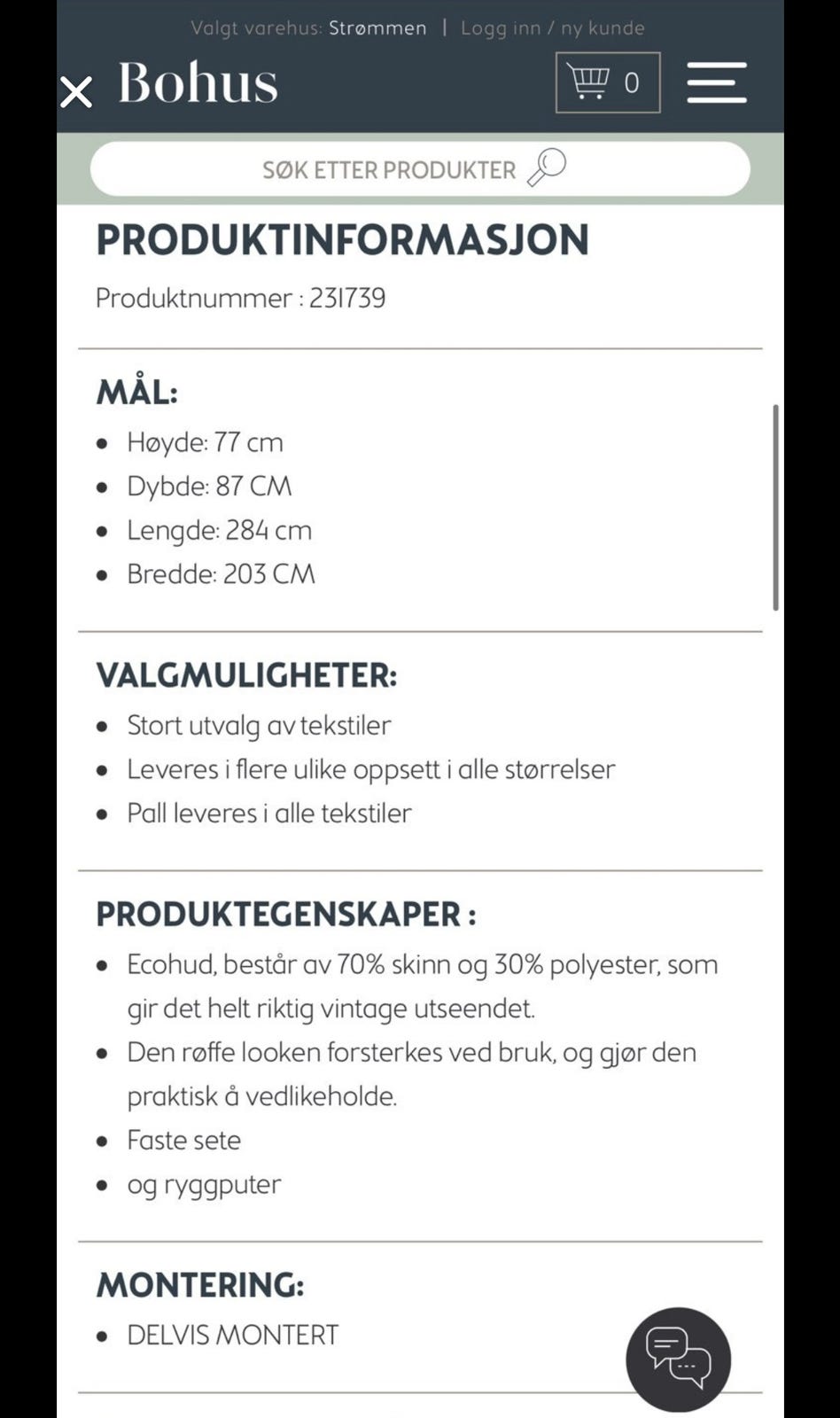Tap the SØK ETTER PRODUKTER search field
The image size is (840, 1418).
[x=389, y=169]
